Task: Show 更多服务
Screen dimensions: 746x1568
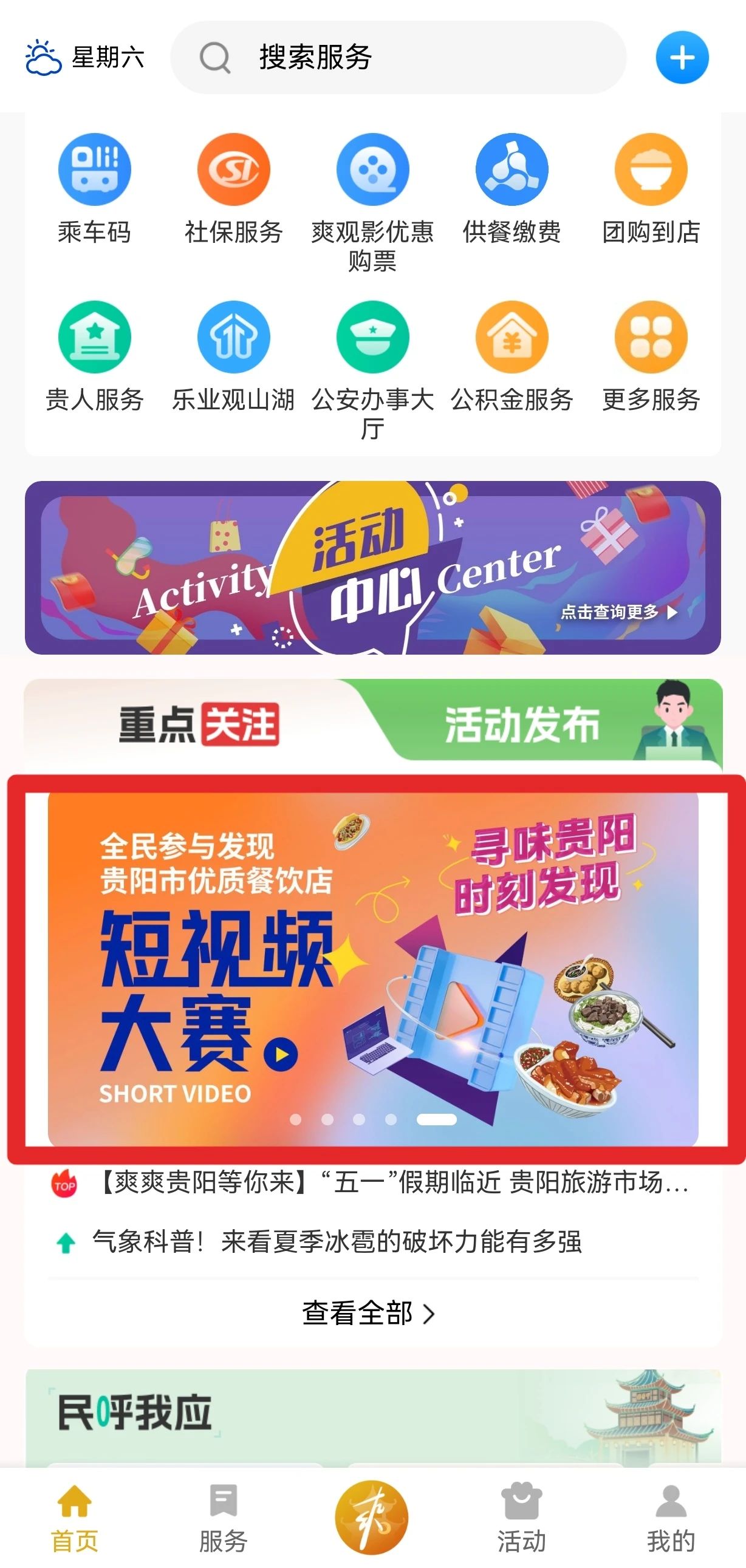Action: point(651,356)
